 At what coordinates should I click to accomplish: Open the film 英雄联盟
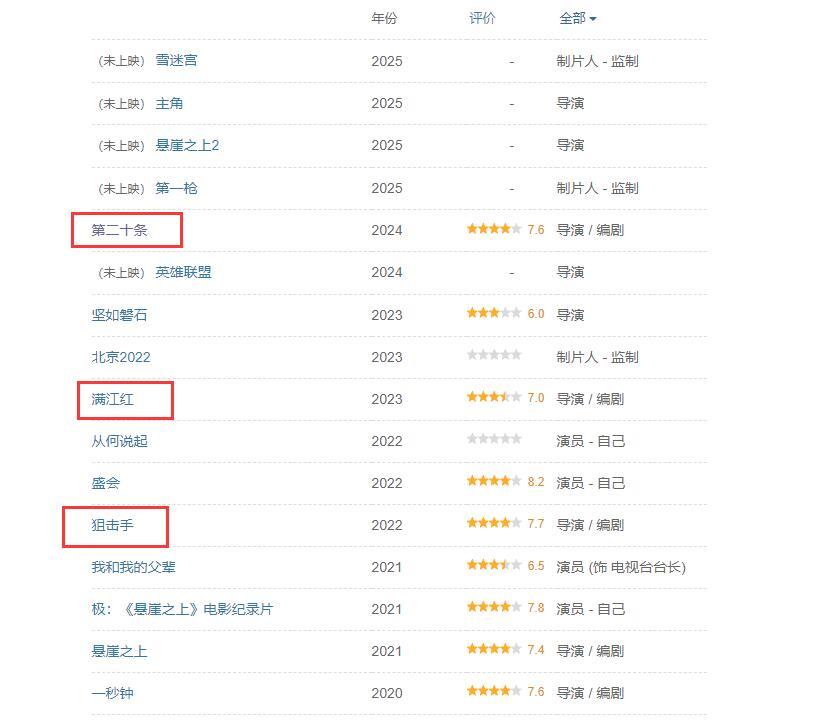click(x=183, y=272)
